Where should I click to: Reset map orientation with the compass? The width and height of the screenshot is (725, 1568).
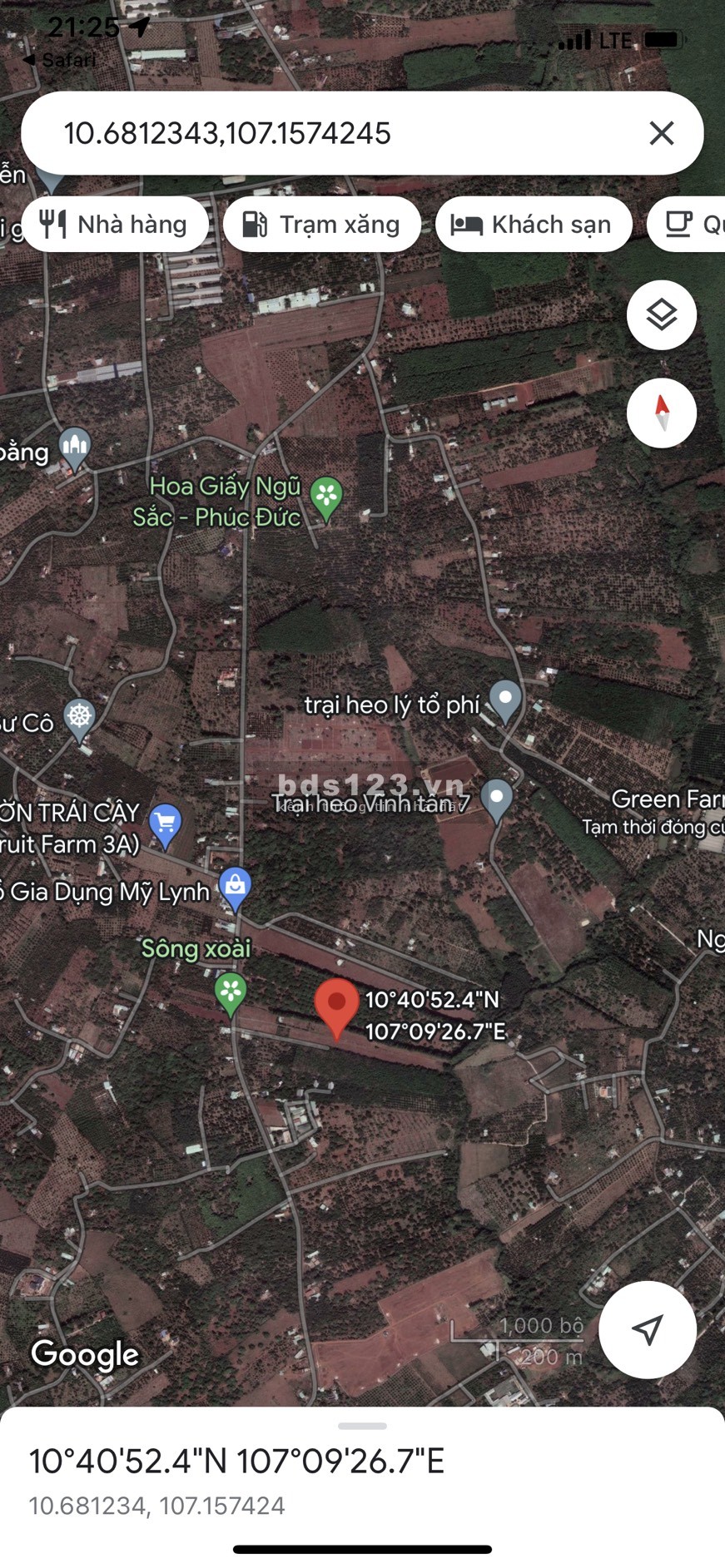(661, 413)
